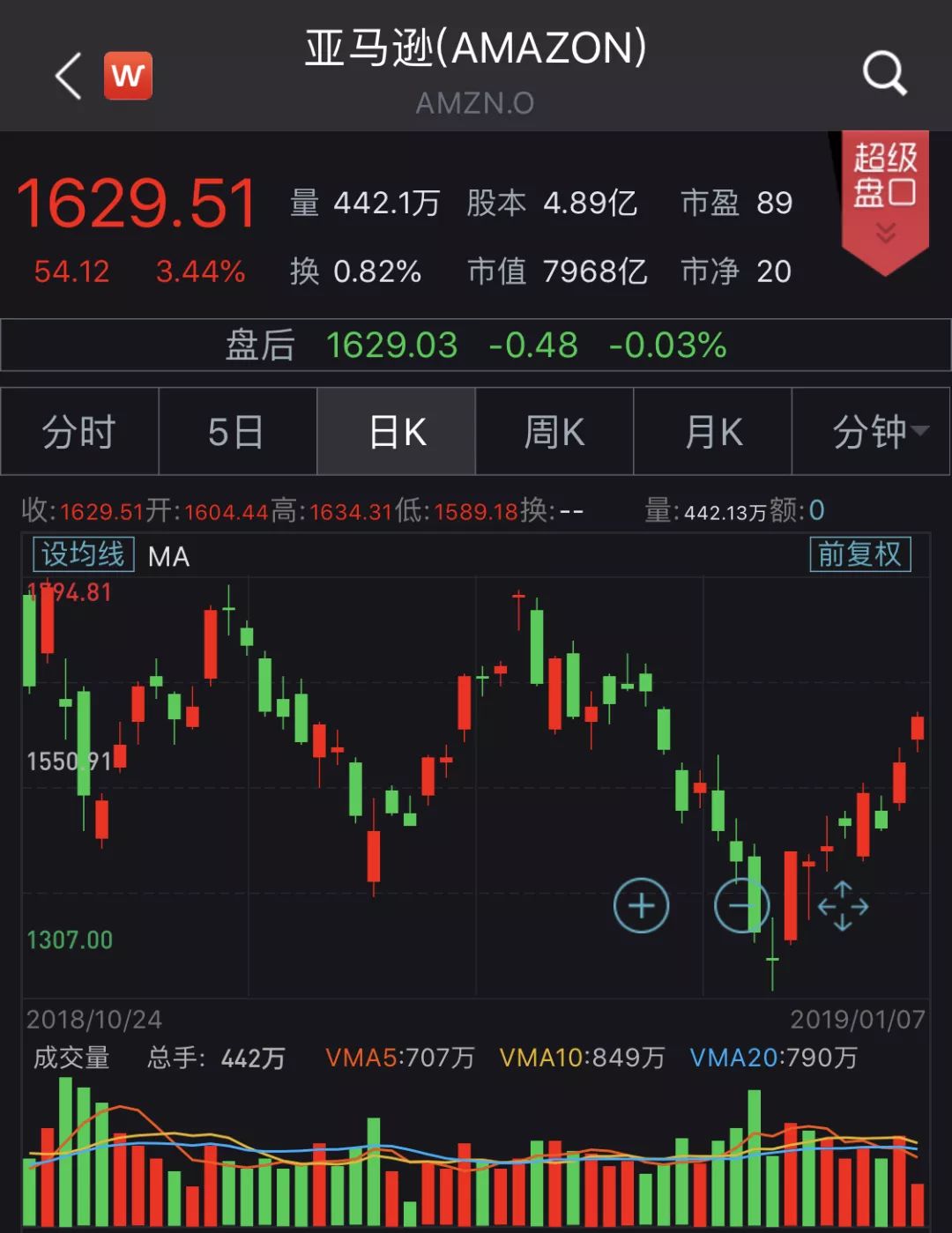Open the stock search icon
Image resolution: width=952 pixels, height=1233 pixels.
pos(884,73)
